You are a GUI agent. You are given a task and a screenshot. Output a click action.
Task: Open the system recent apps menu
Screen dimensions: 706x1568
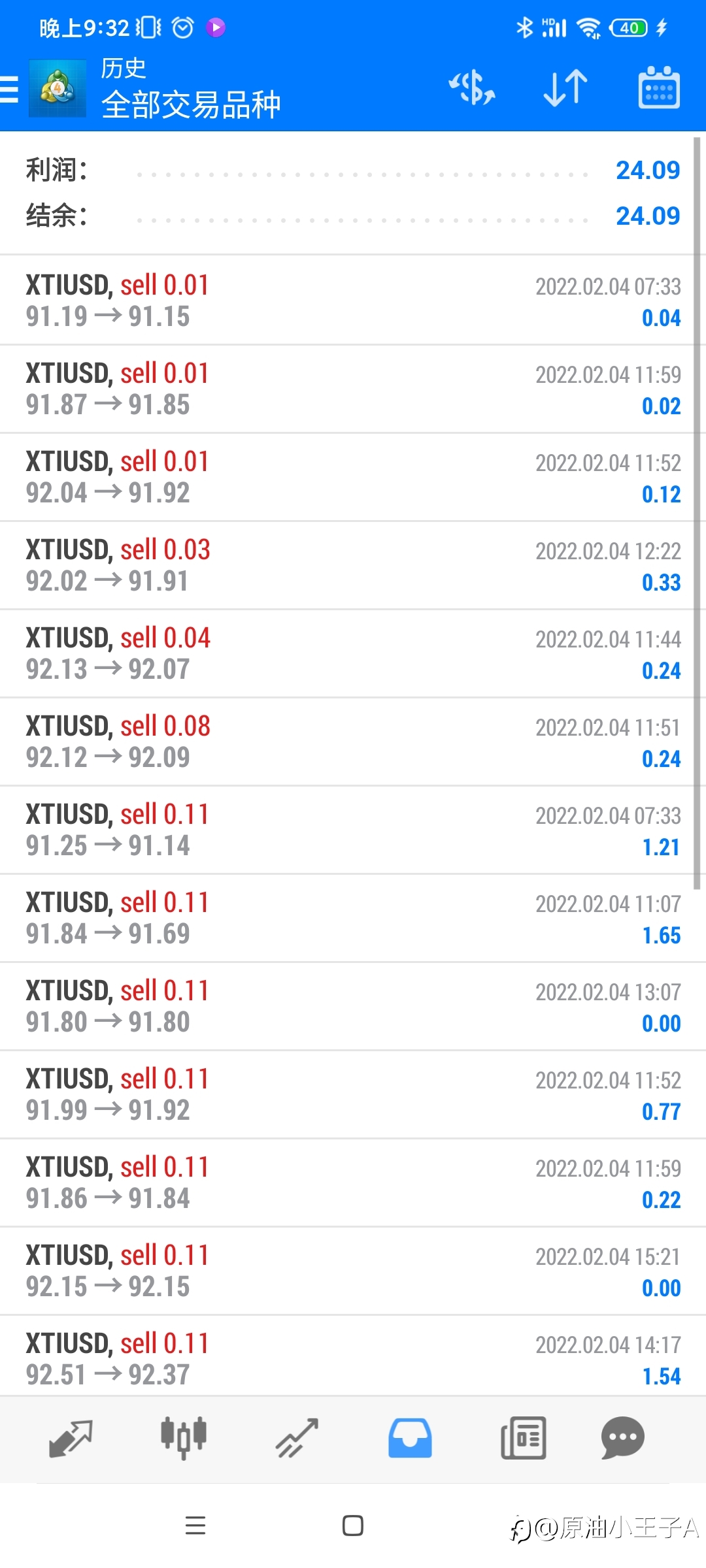point(195,1526)
